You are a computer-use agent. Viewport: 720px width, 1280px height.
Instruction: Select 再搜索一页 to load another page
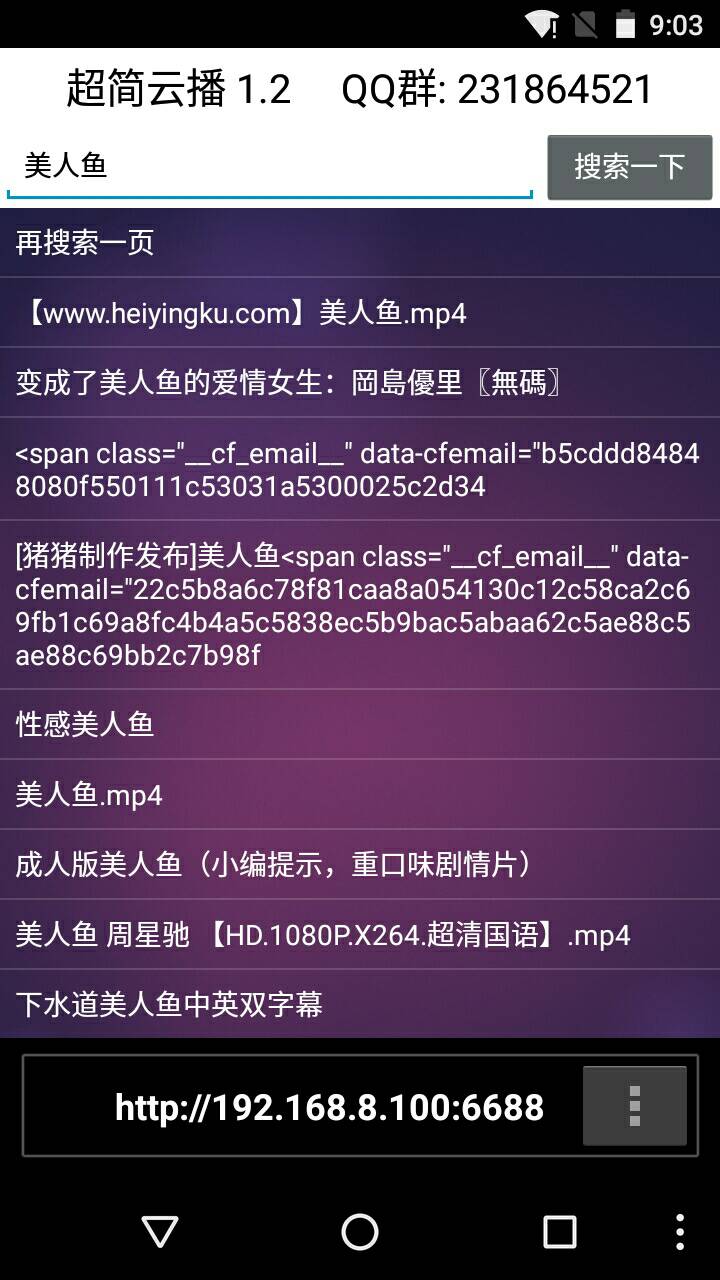pos(359,243)
